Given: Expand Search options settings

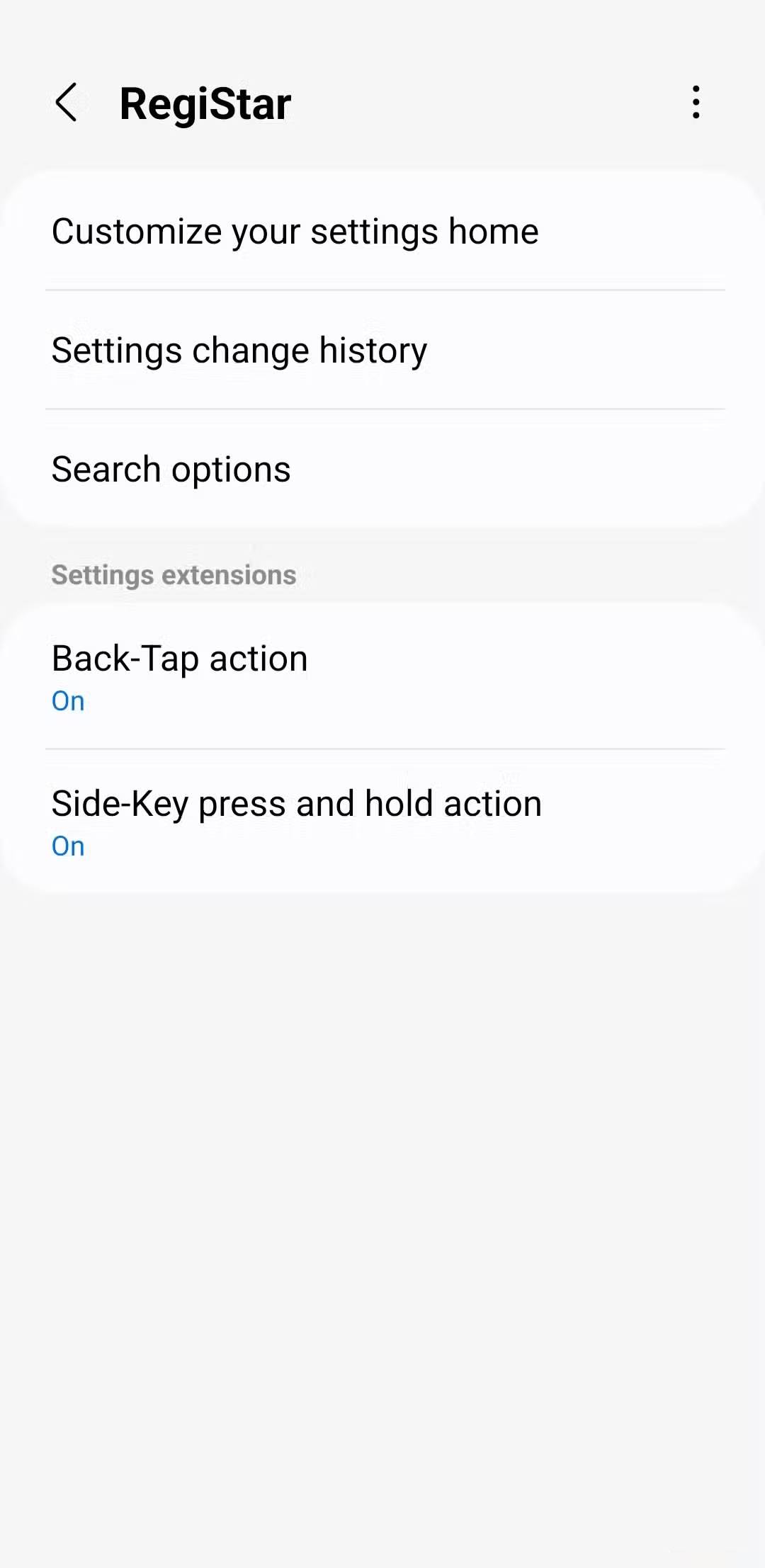Looking at the screenshot, I should pos(382,468).
